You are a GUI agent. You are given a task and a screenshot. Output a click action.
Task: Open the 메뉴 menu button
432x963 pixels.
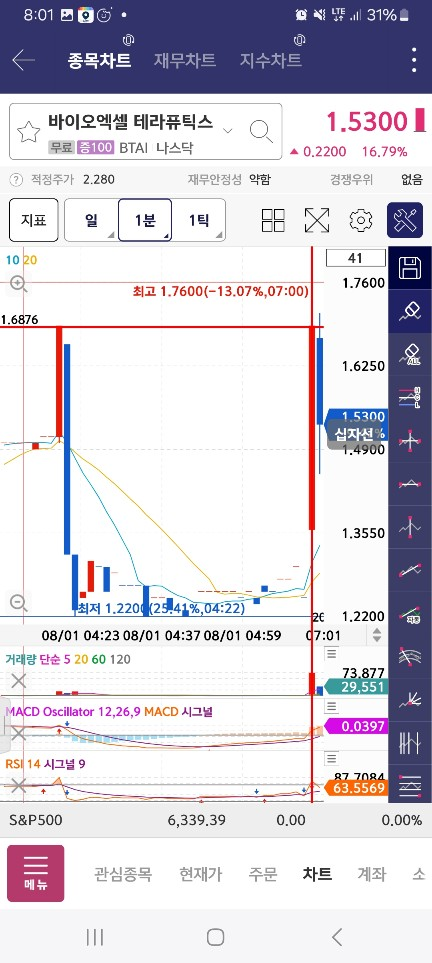click(36, 873)
